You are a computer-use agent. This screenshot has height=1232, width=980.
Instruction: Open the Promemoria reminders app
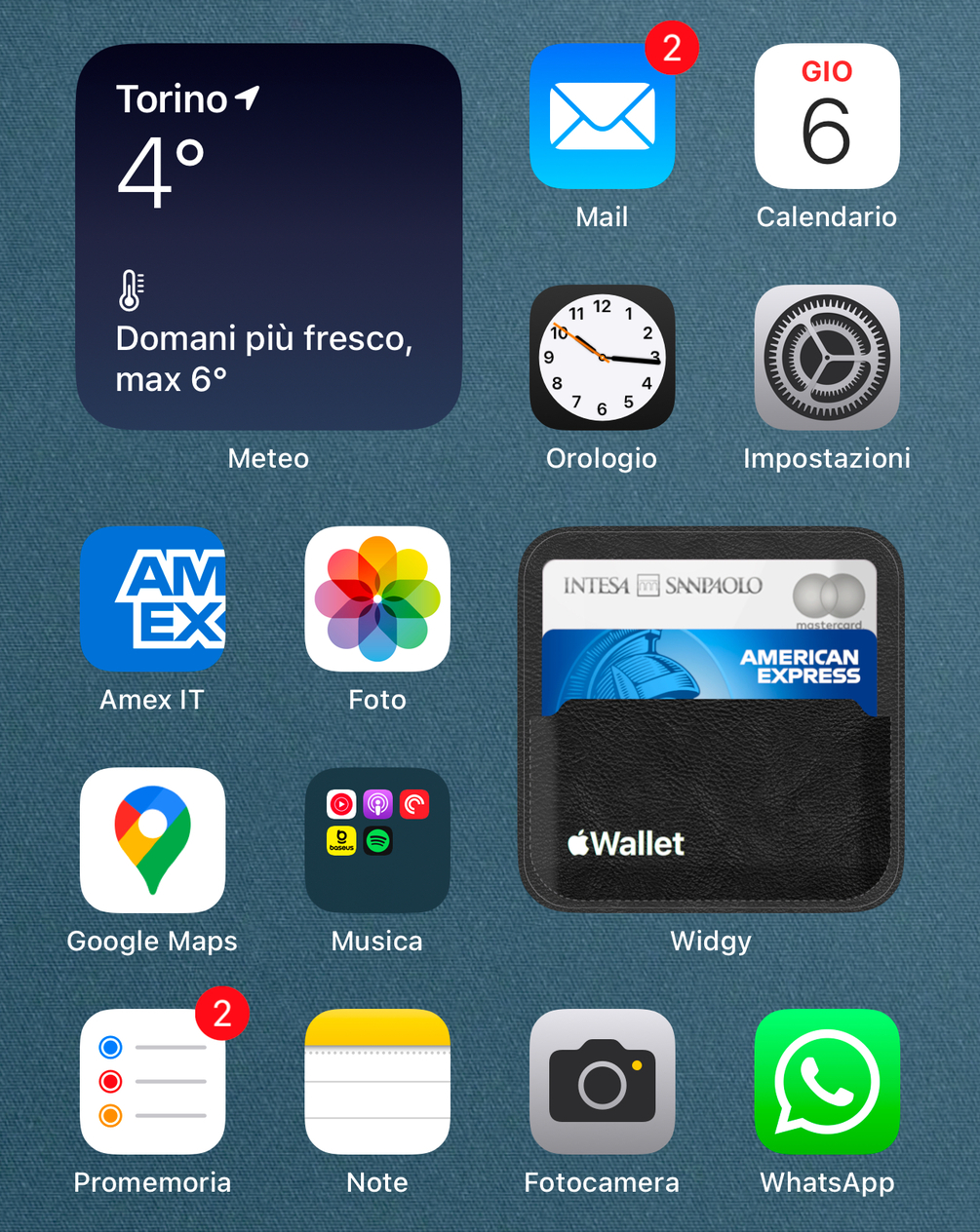pyautogui.click(x=152, y=1082)
